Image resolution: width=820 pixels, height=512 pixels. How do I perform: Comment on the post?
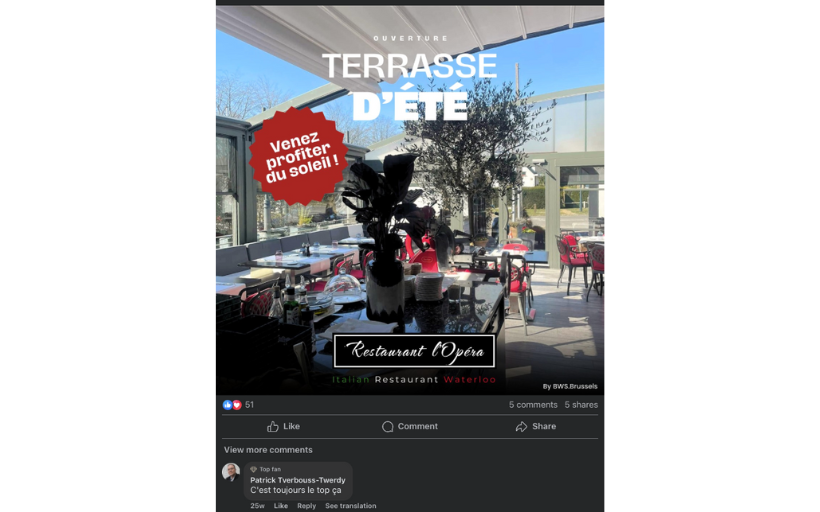[409, 426]
